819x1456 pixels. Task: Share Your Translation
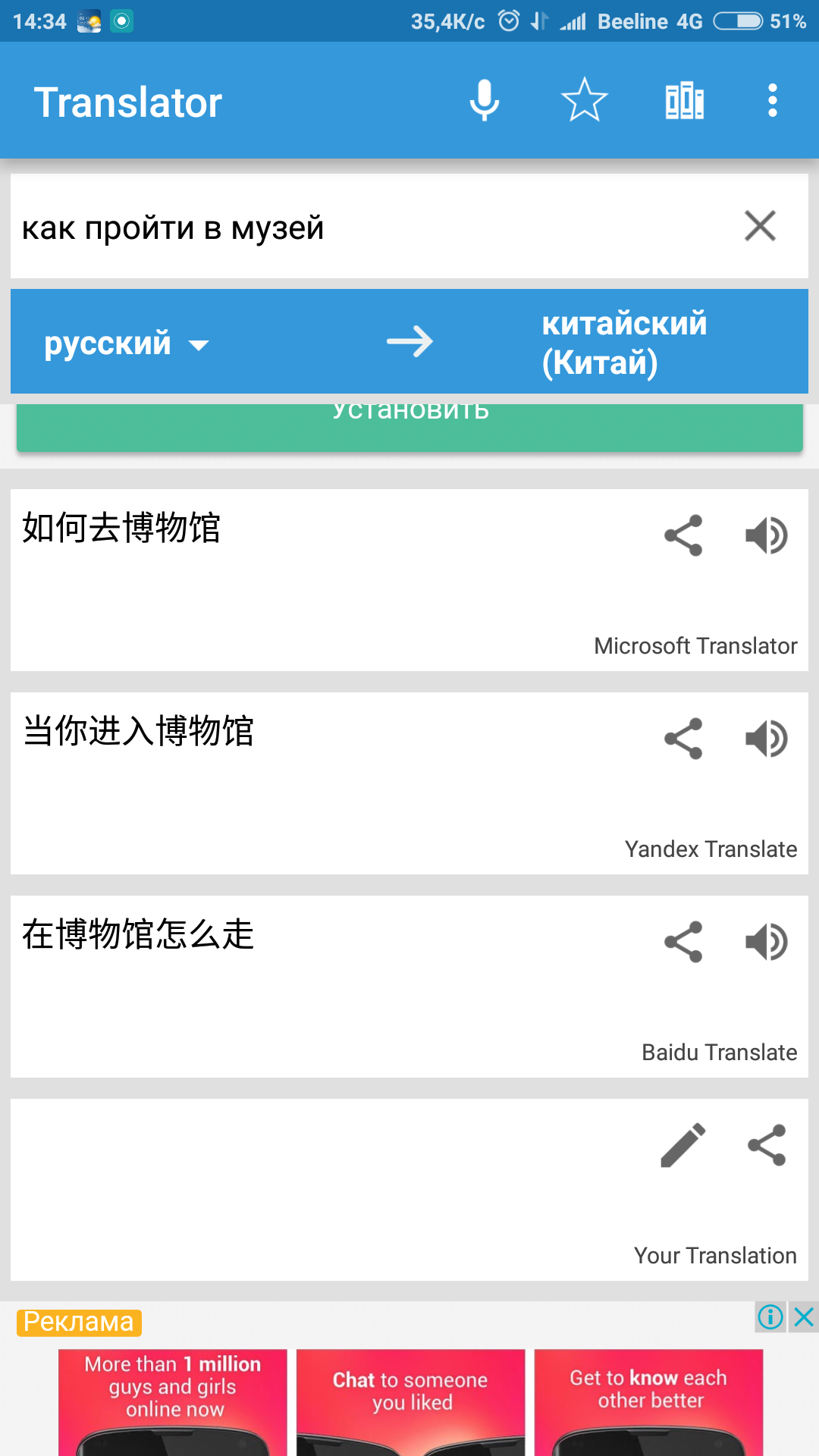pos(767,1145)
